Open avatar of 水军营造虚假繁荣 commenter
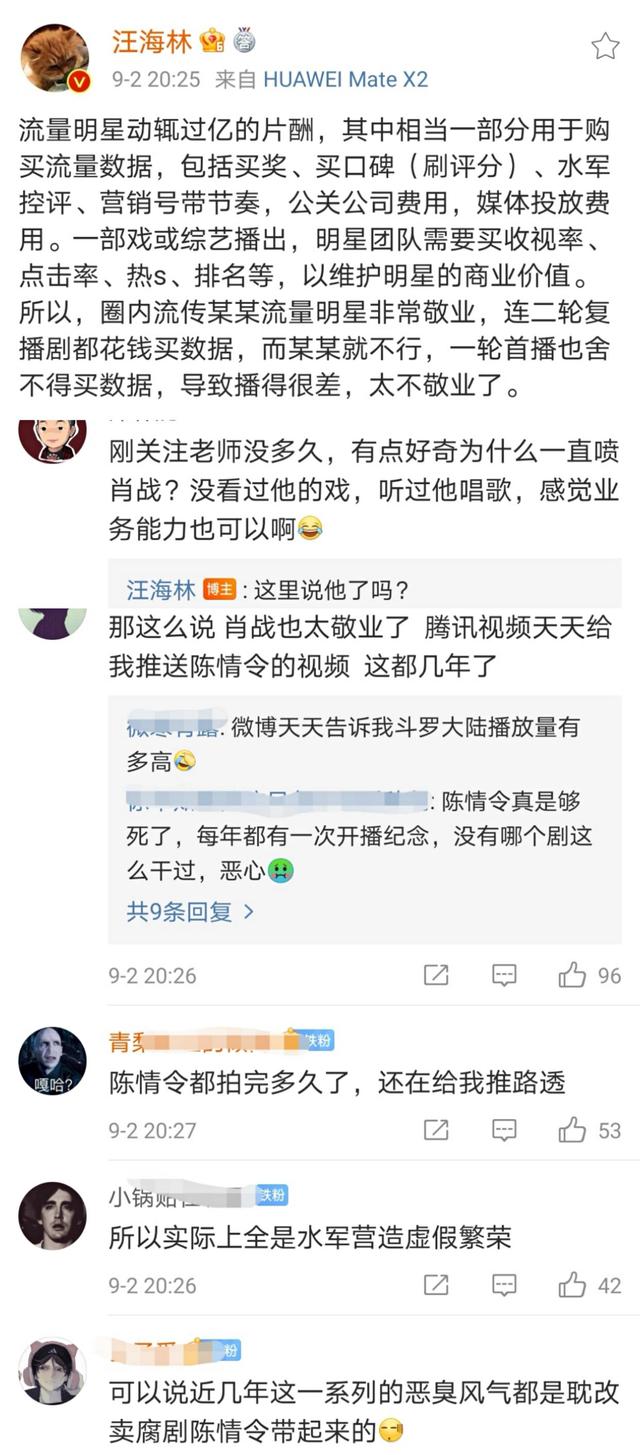Screen dimensions: 640x1455 tap(52, 1215)
